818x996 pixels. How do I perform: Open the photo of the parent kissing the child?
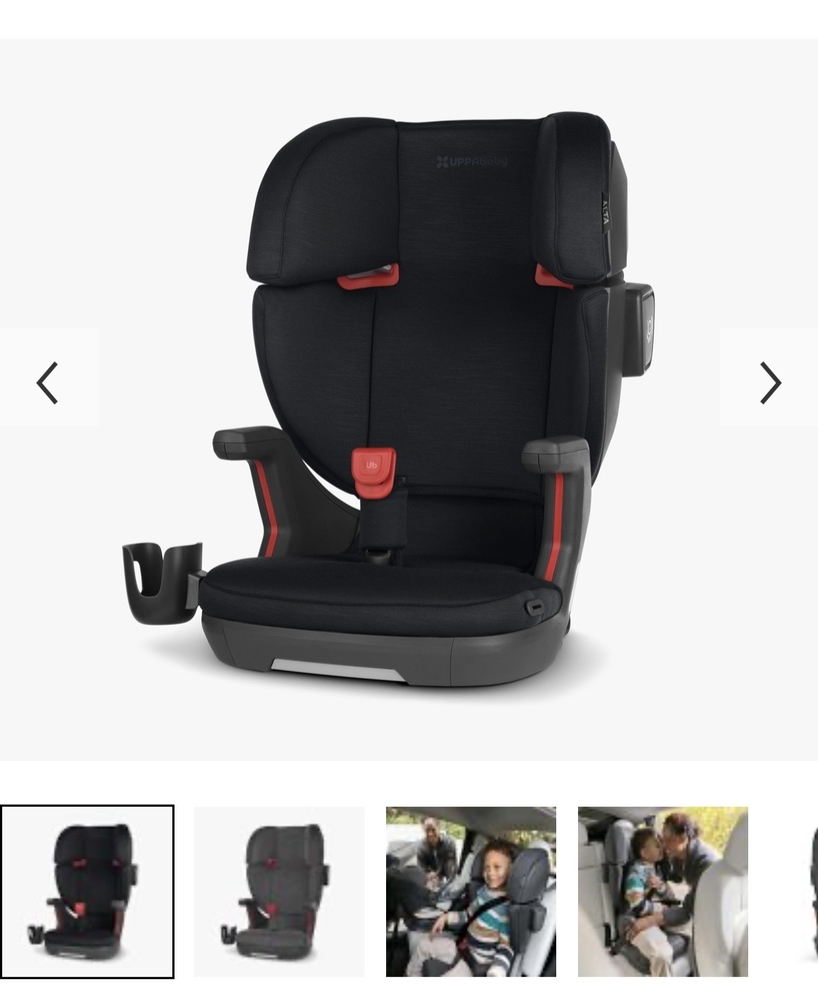tap(663, 890)
